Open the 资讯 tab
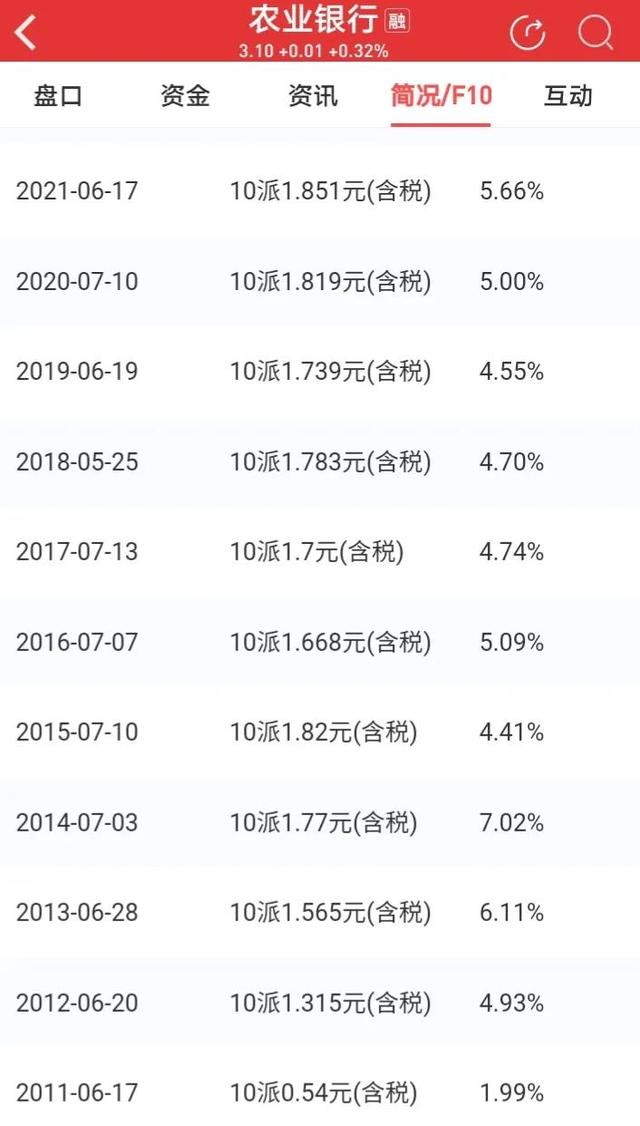 (x=313, y=96)
